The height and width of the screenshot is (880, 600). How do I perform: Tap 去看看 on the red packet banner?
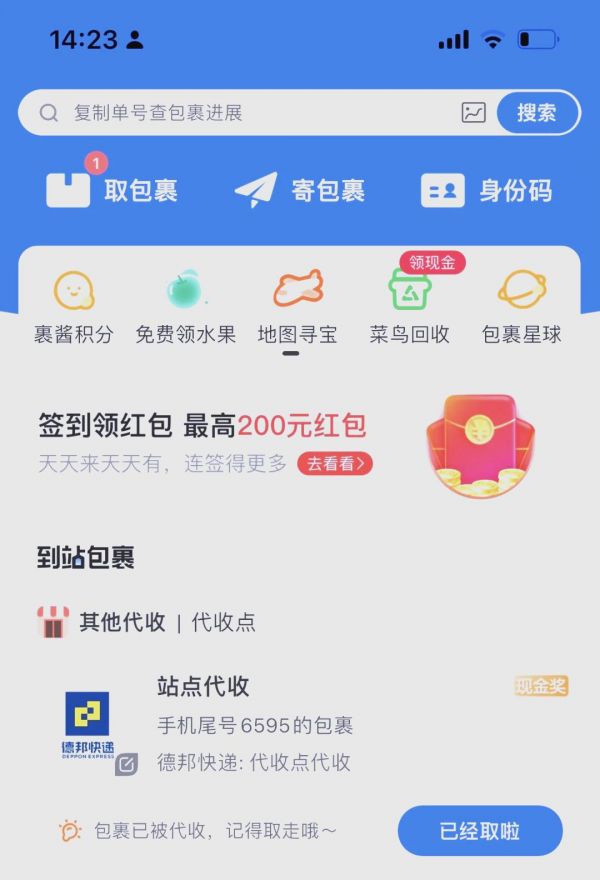pyautogui.click(x=335, y=464)
